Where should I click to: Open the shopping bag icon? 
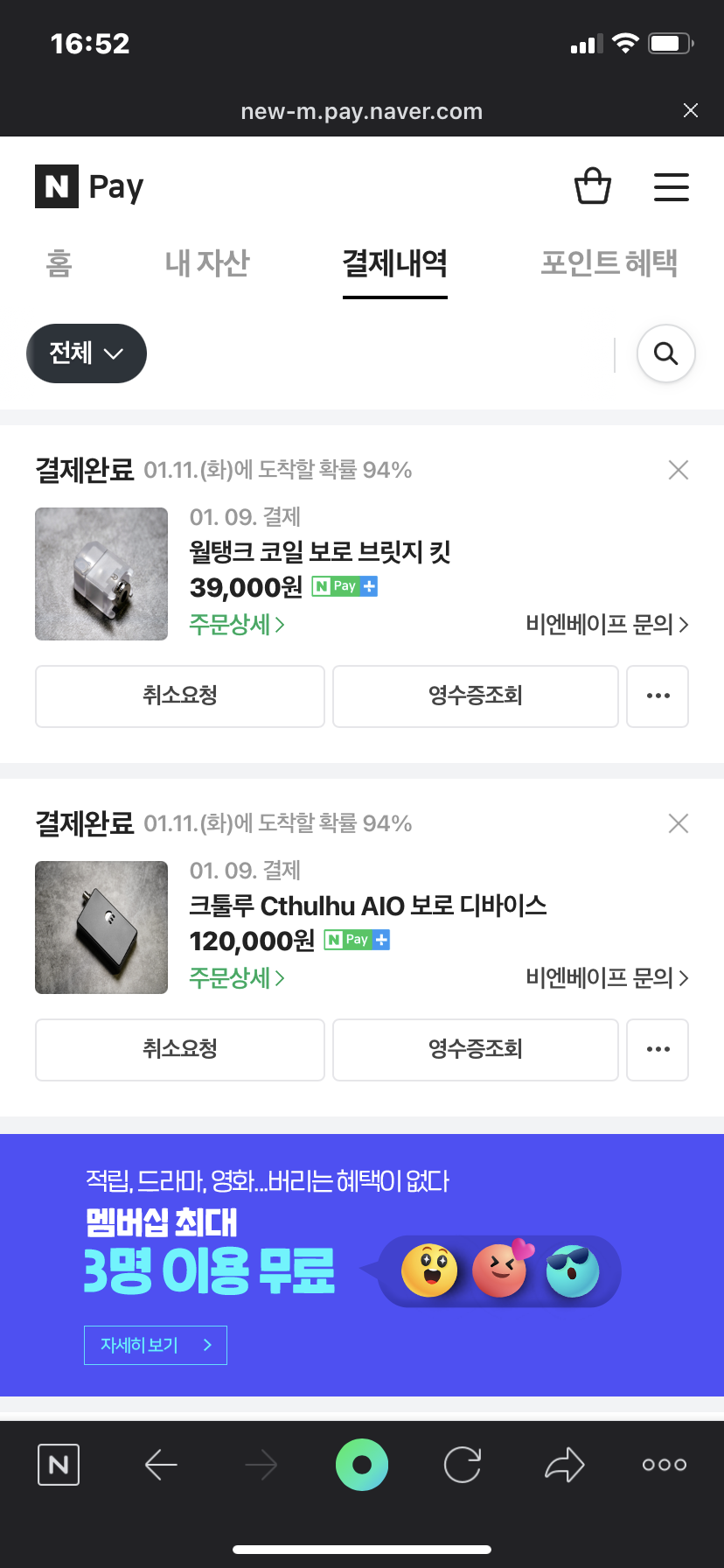click(x=592, y=185)
